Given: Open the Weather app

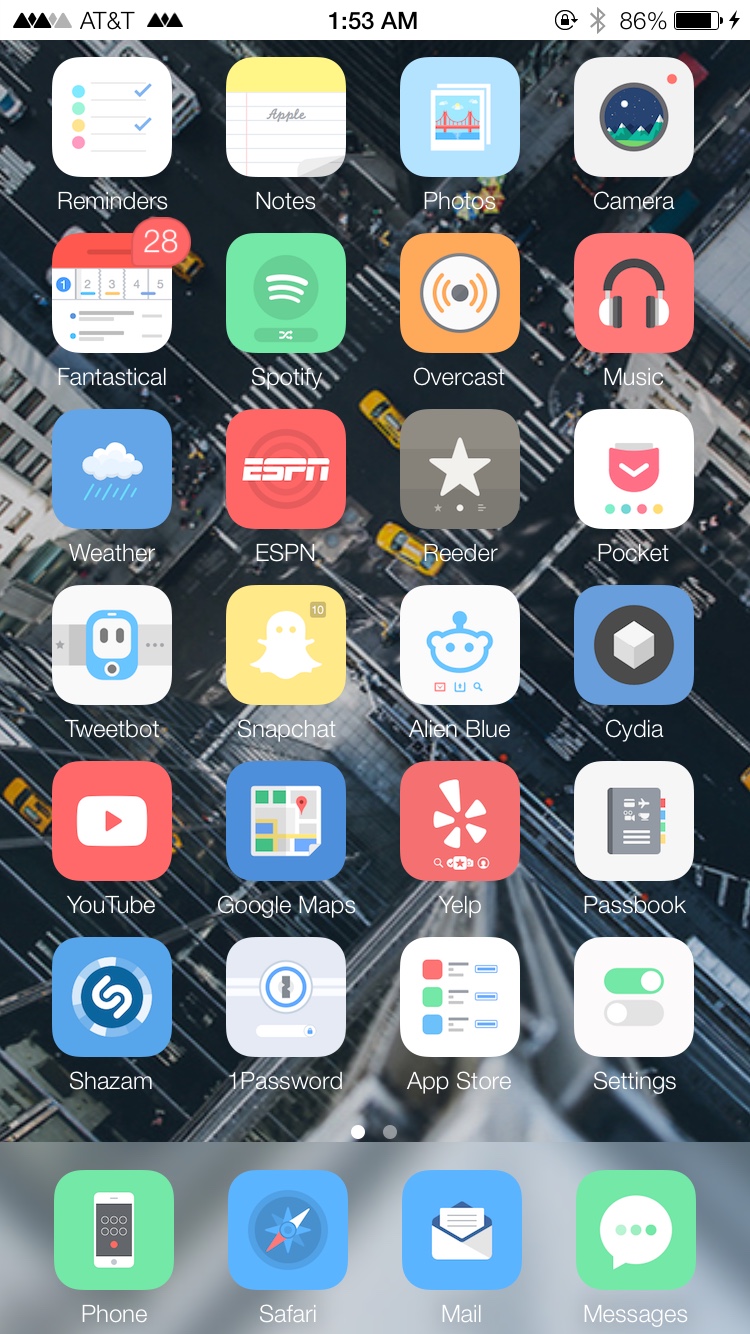Looking at the screenshot, I should tap(112, 469).
